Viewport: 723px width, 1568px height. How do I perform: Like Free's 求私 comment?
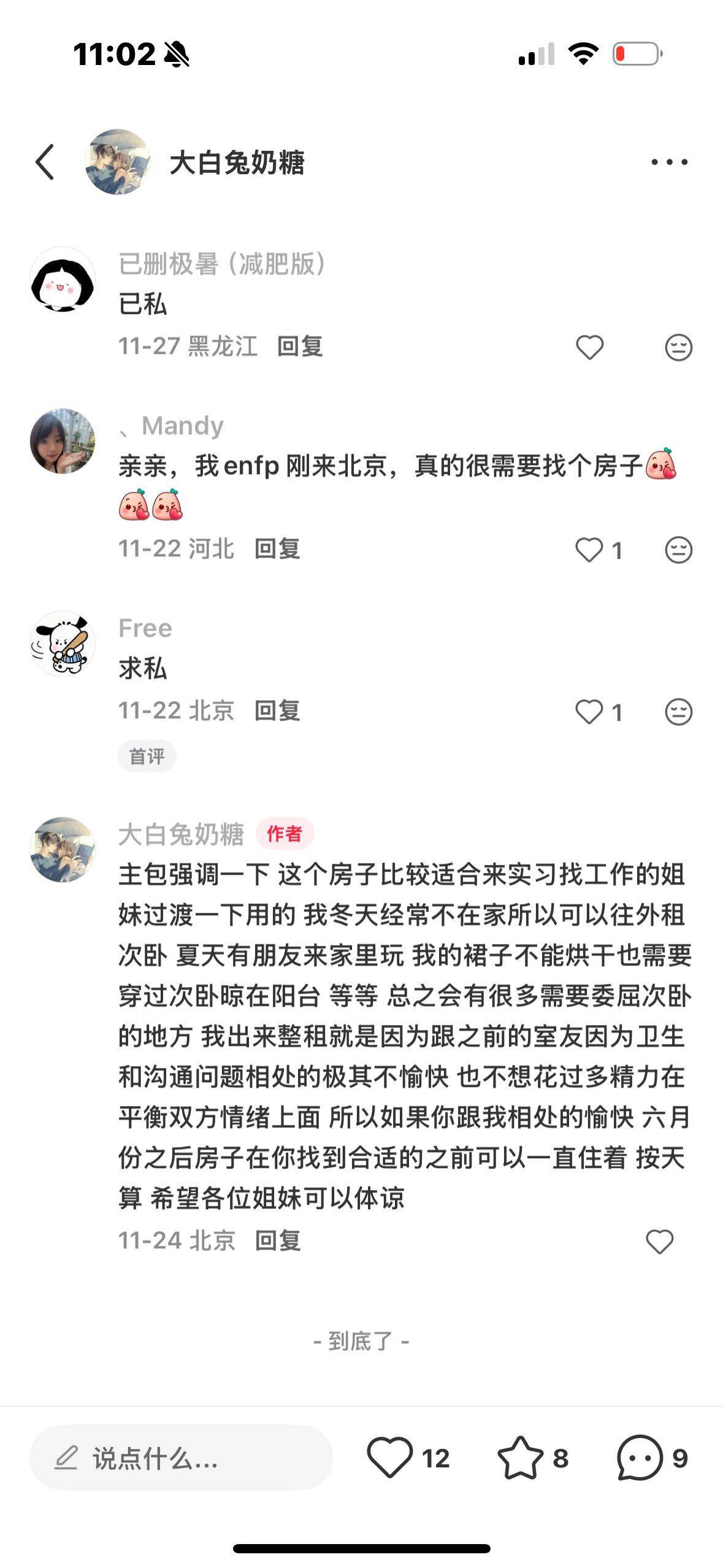click(589, 712)
